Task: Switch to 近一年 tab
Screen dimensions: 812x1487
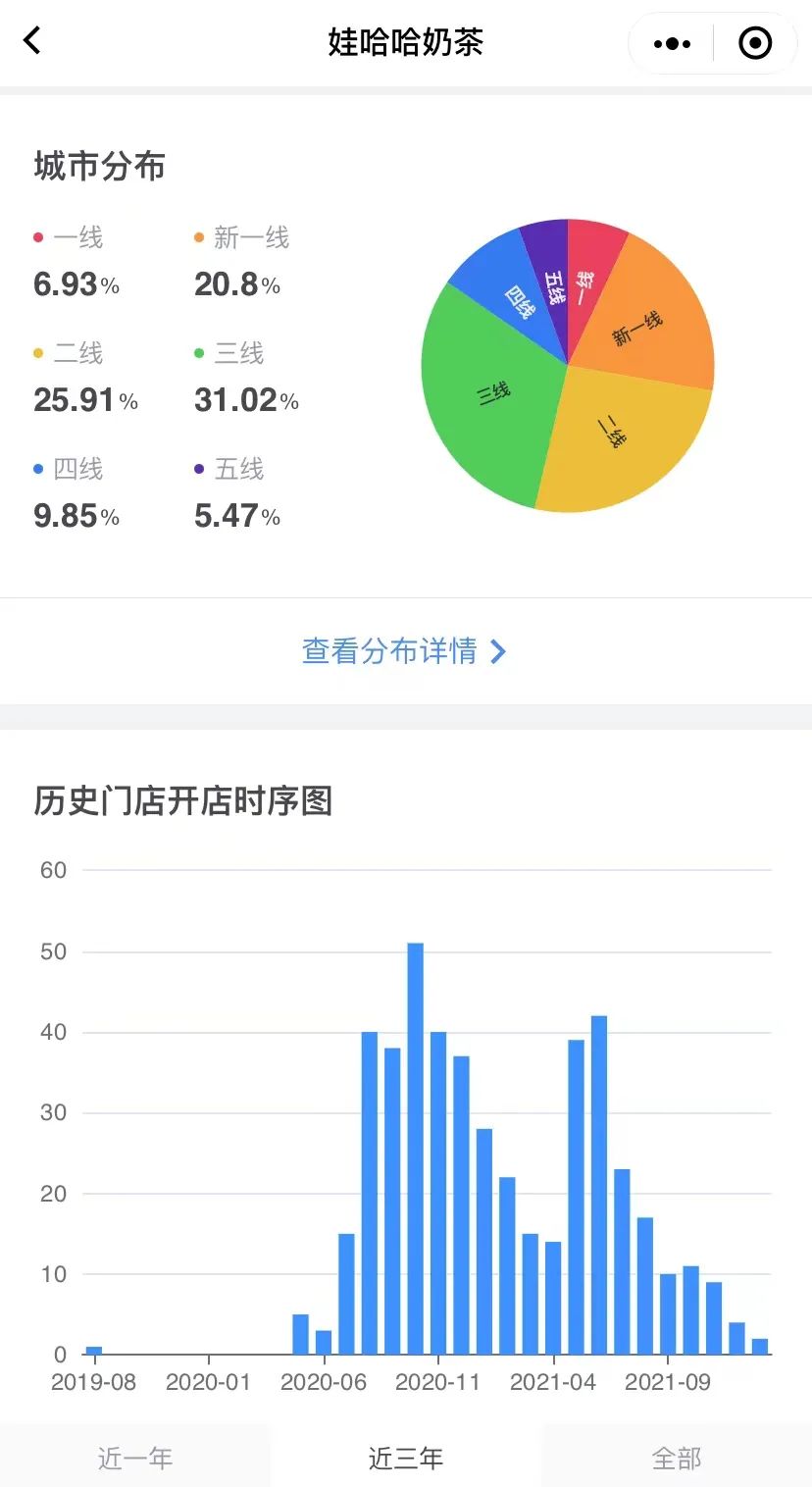Action: point(135,1458)
